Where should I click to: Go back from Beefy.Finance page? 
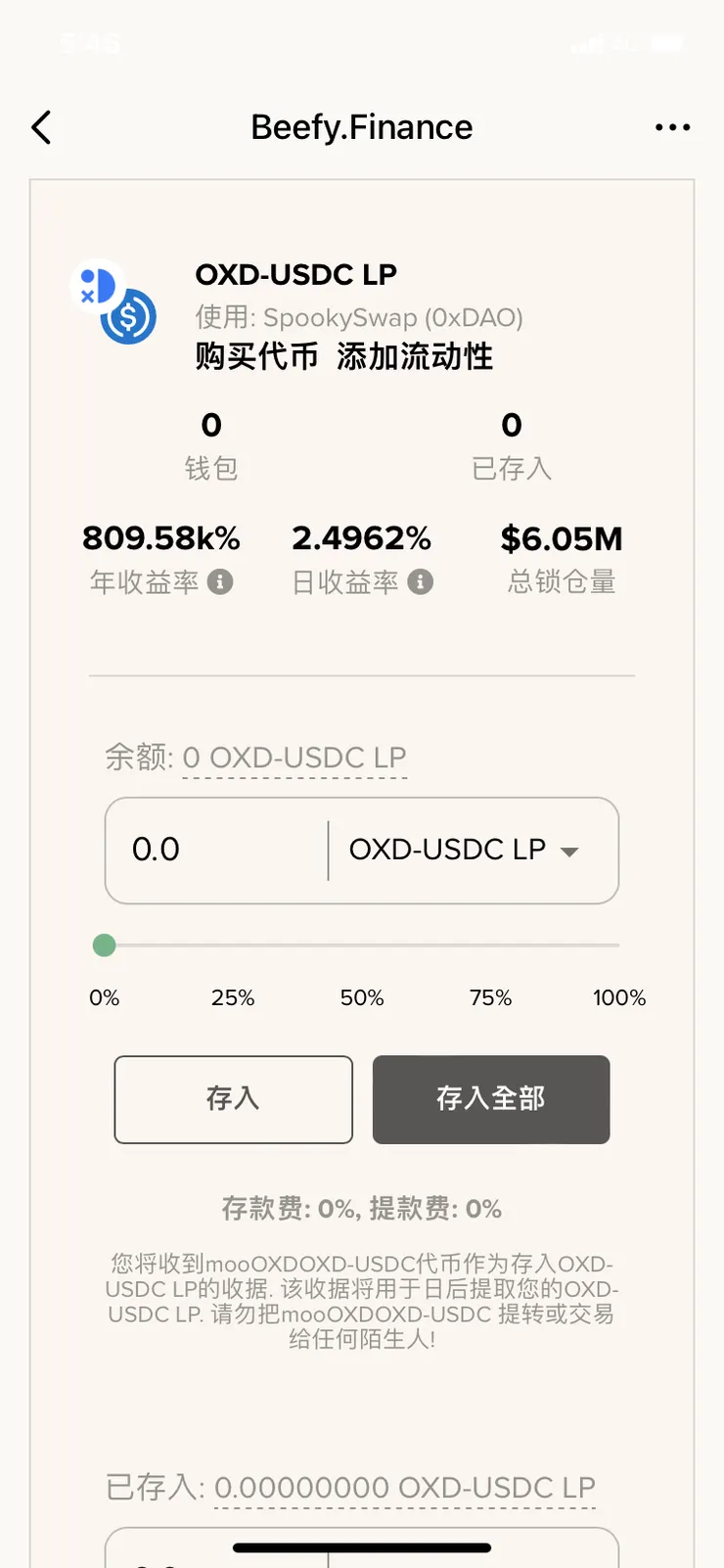pyautogui.click(x=41, y=127)
